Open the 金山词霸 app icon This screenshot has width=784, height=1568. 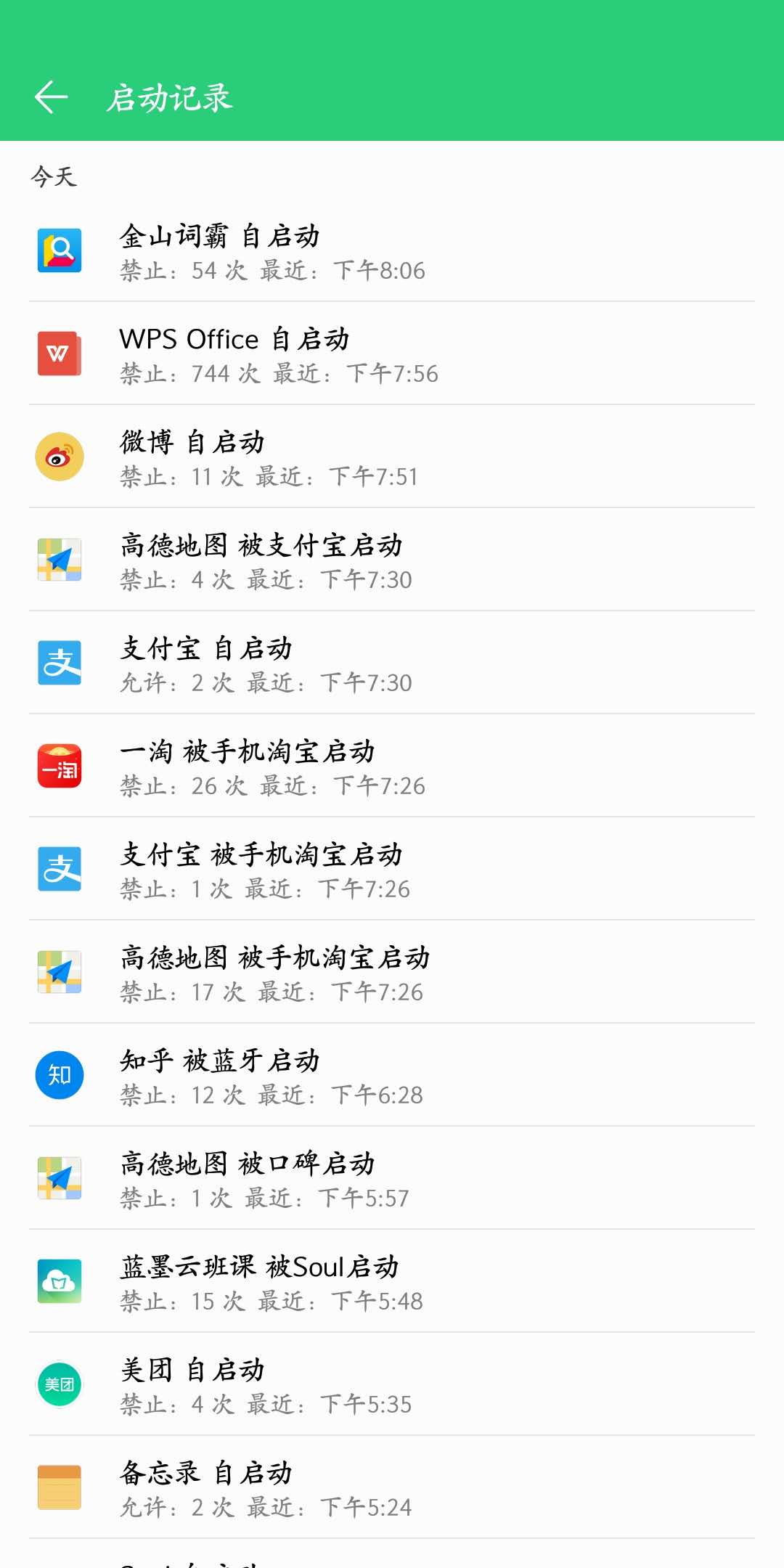coord(60,252)
